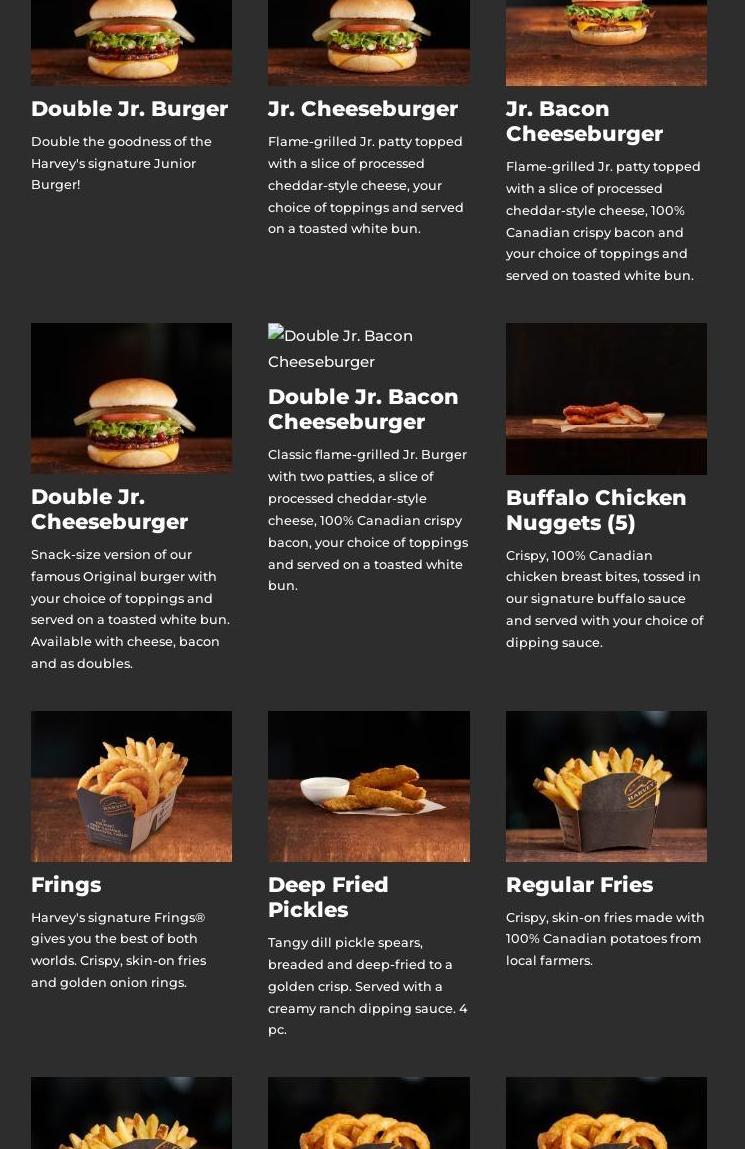View the Jr. Bacon Cheeseburger item
The width and height of the screenshot is (745, 1149).
tap(584, 121)
